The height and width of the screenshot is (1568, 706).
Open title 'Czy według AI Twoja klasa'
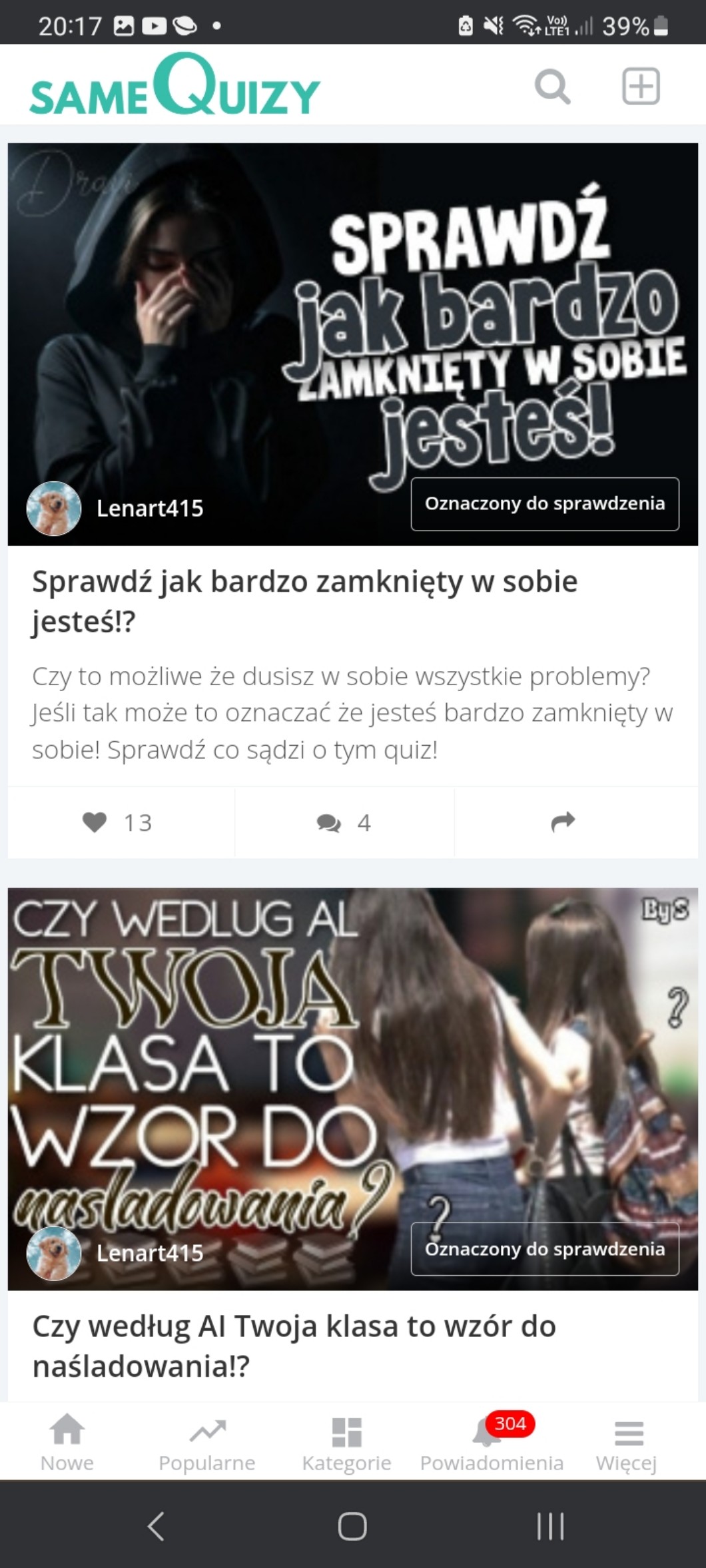[294, 1345]
